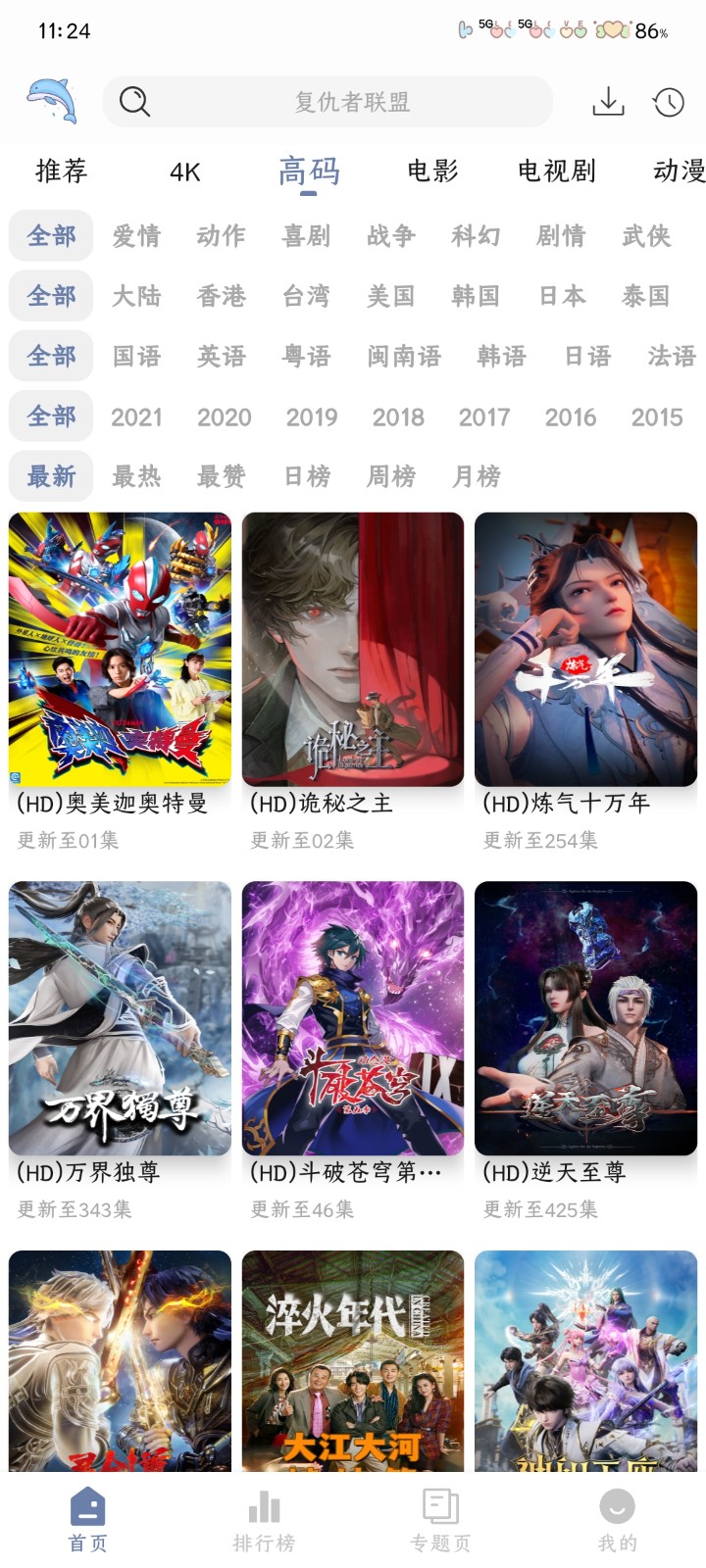Image resolution: width=706 pixels, height=1568 pixels.
Task: Tap the magnifier search icon
Action: tap(134, 101)
